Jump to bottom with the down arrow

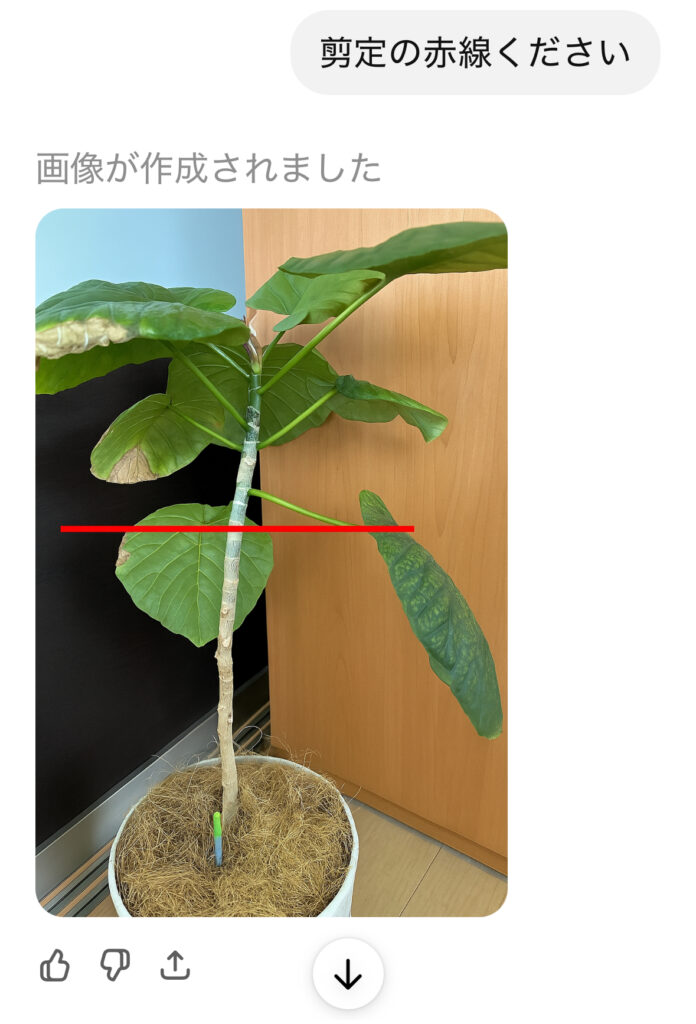click(x=348, y=974)
